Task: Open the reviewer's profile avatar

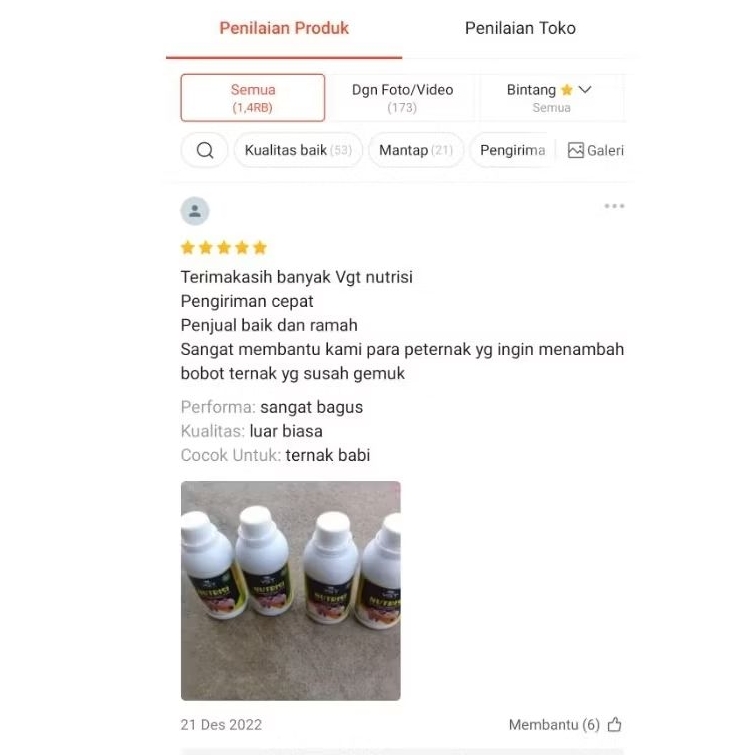Action: [194, 211]
